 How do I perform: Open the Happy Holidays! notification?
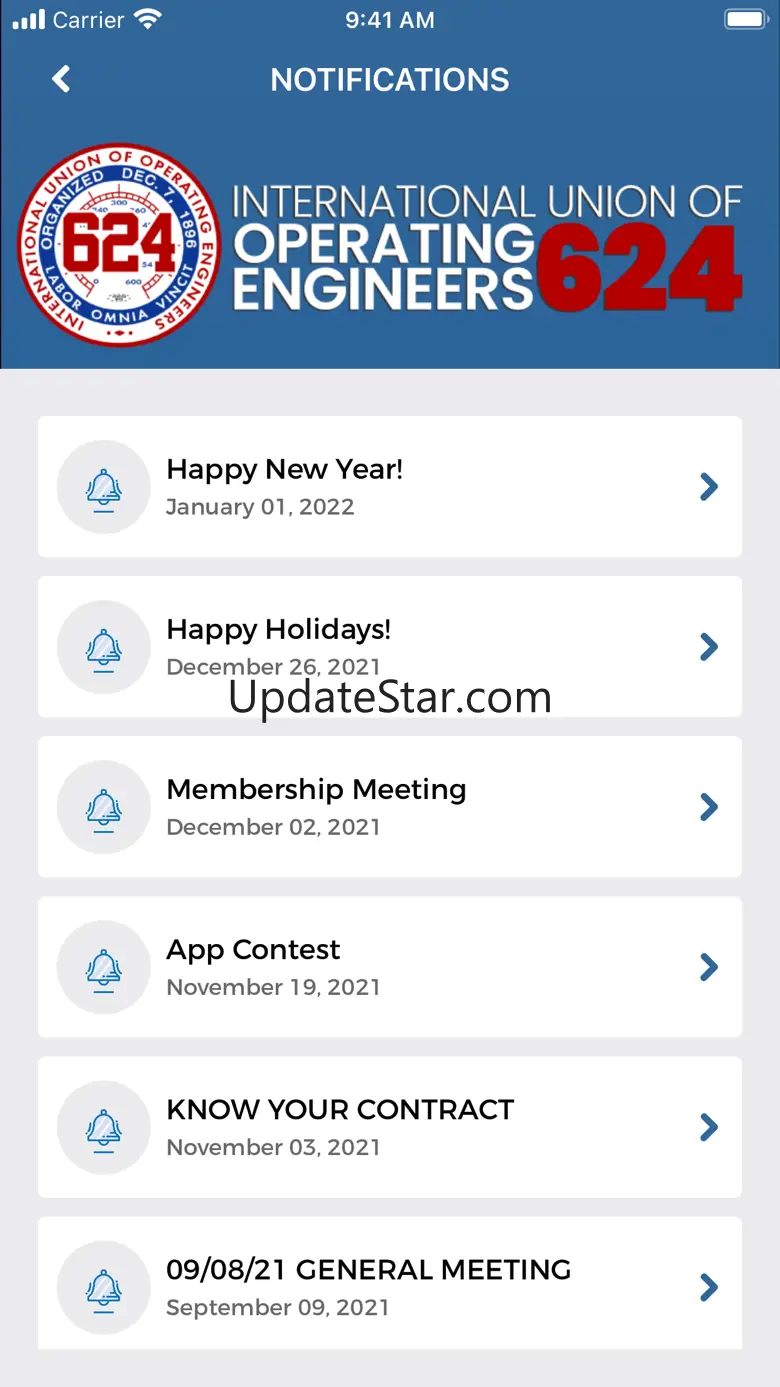click(390, 646)
